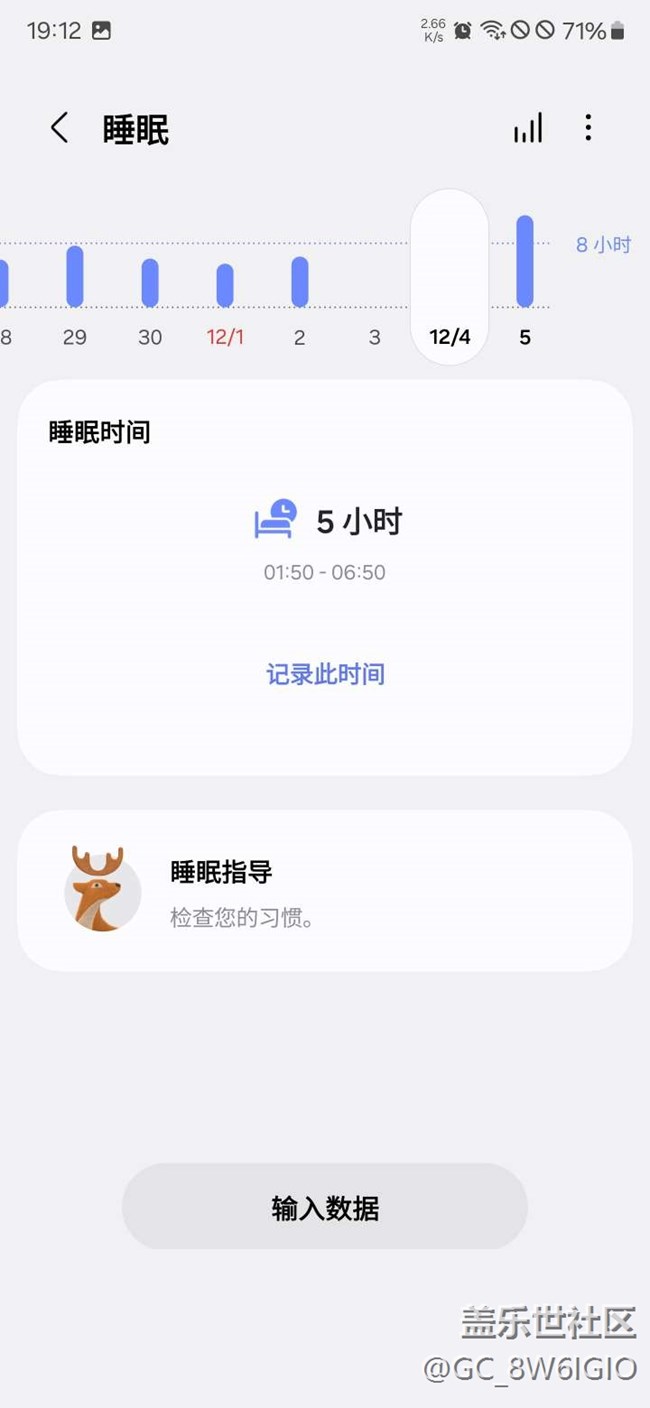Open the more options overflow menu
This screenshot has height=1408, width=650.
[588, 128]
